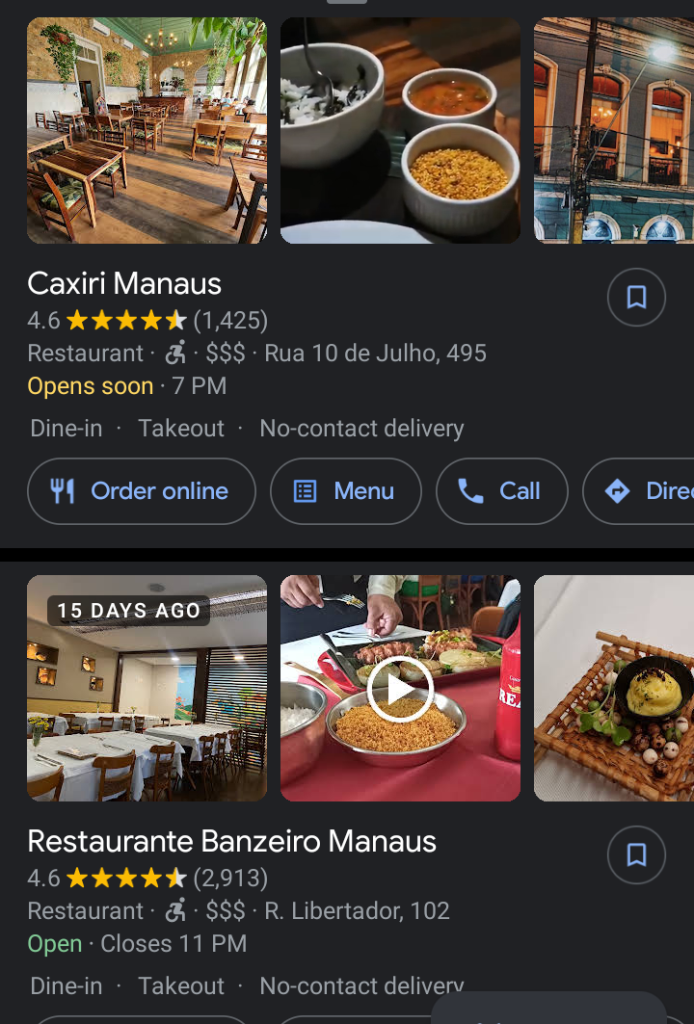
Task: Open Caxiri Manaus photo of food bowls
Action: click(x=400, y=131)
